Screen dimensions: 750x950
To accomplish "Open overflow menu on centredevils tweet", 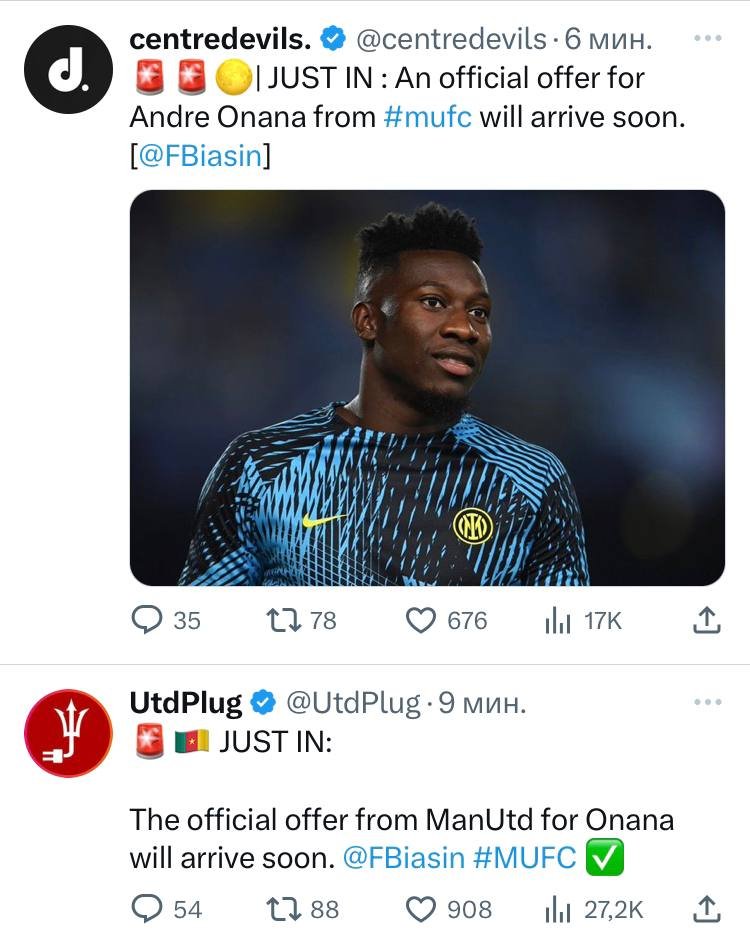I will coord(707,39).
